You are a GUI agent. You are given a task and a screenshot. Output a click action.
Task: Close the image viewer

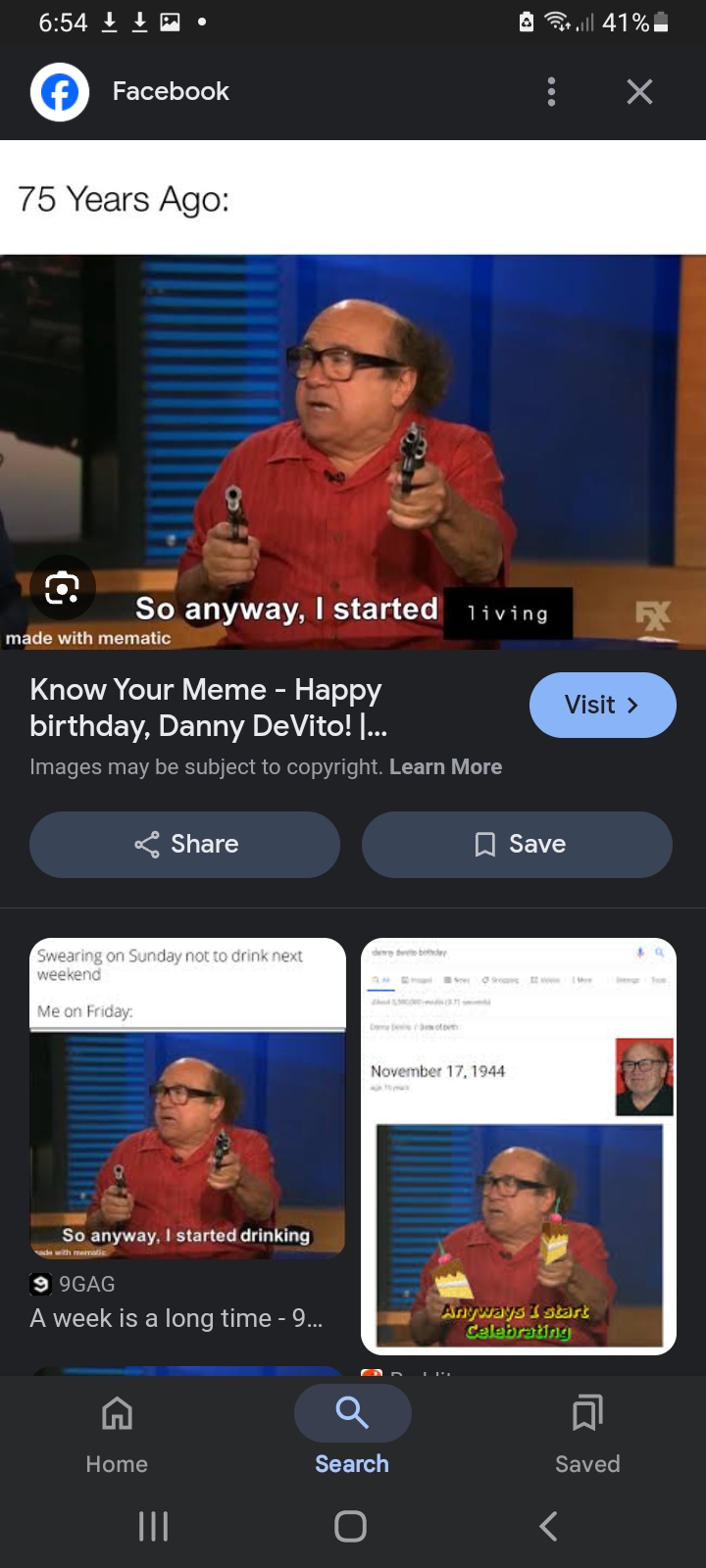click(639, 92)
